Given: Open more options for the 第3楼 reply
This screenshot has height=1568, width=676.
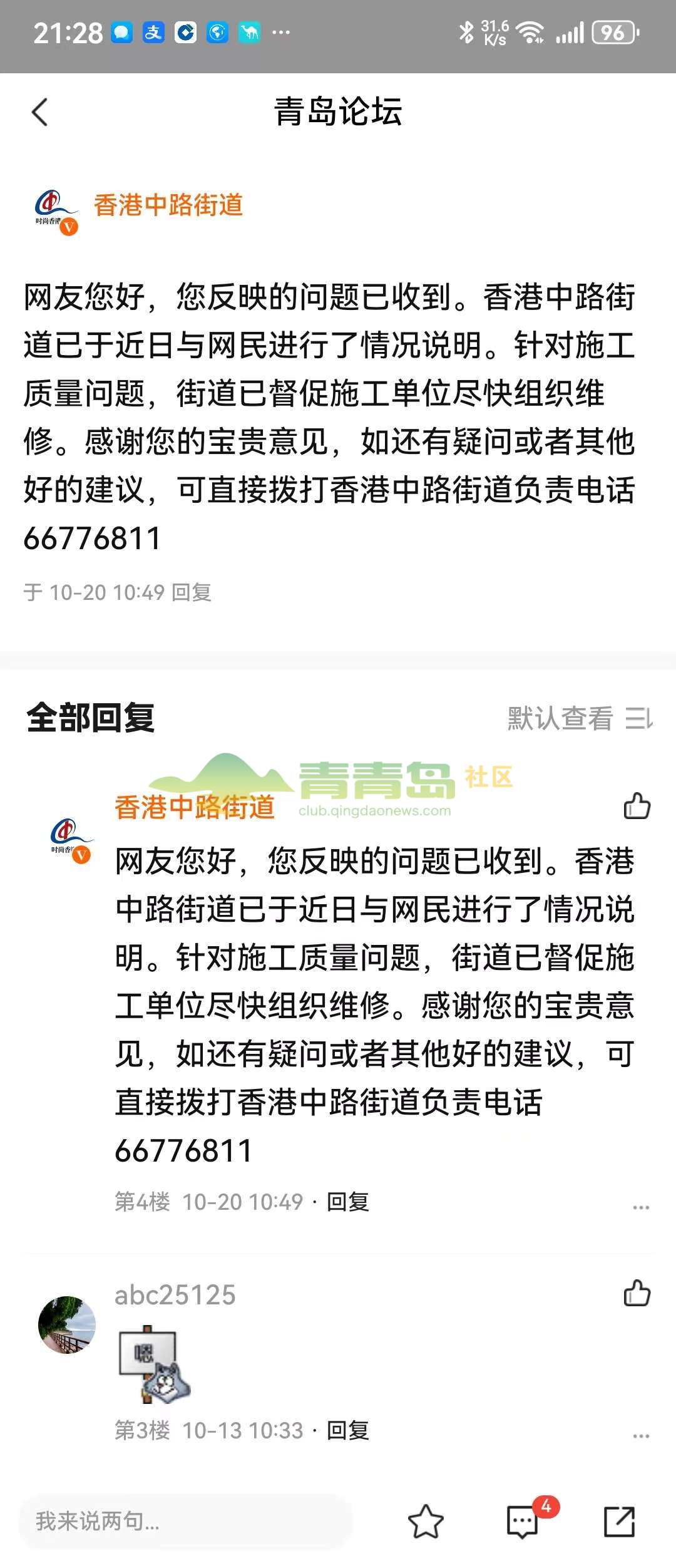Looking at the screenshot, I should (x=640, y=1435).
